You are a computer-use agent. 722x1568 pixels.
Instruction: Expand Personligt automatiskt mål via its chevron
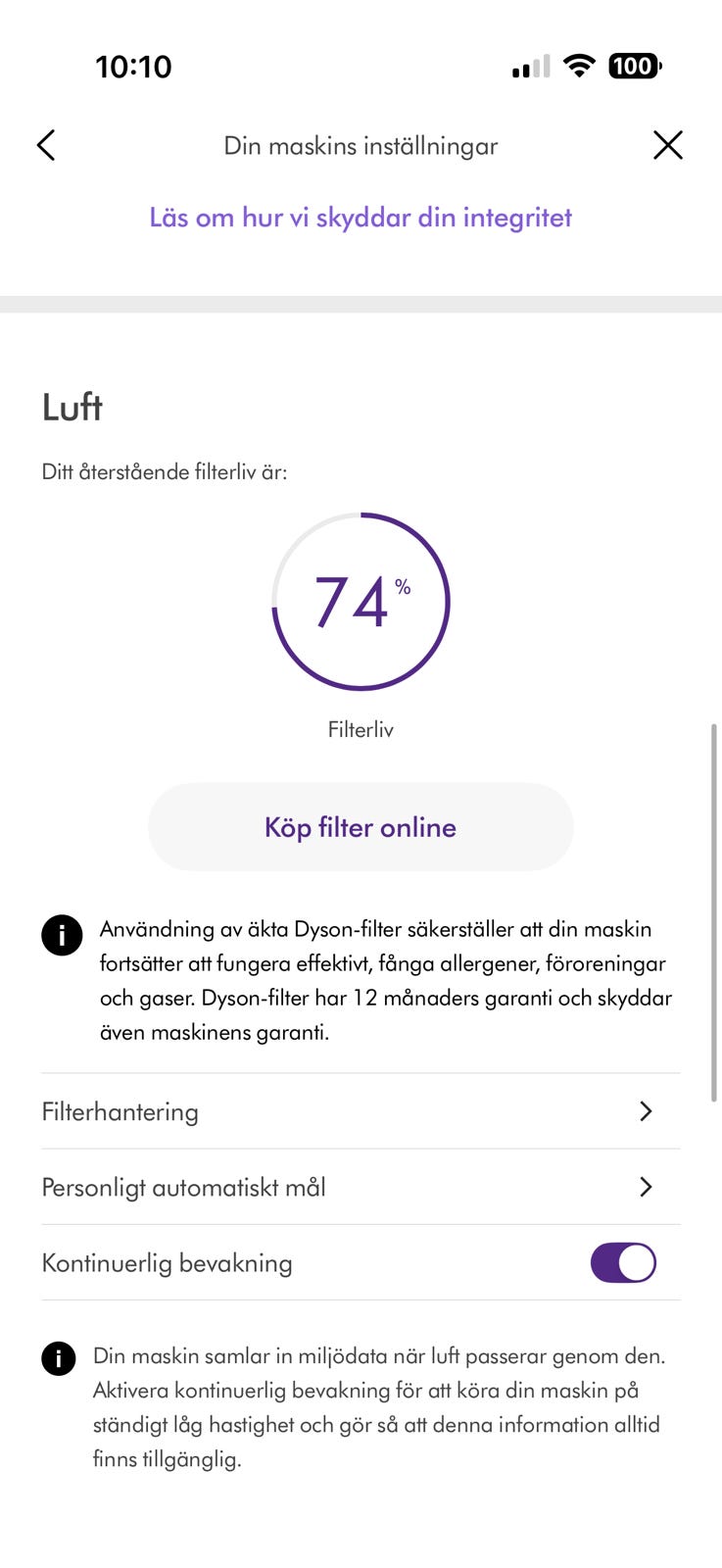(646, 1187)
